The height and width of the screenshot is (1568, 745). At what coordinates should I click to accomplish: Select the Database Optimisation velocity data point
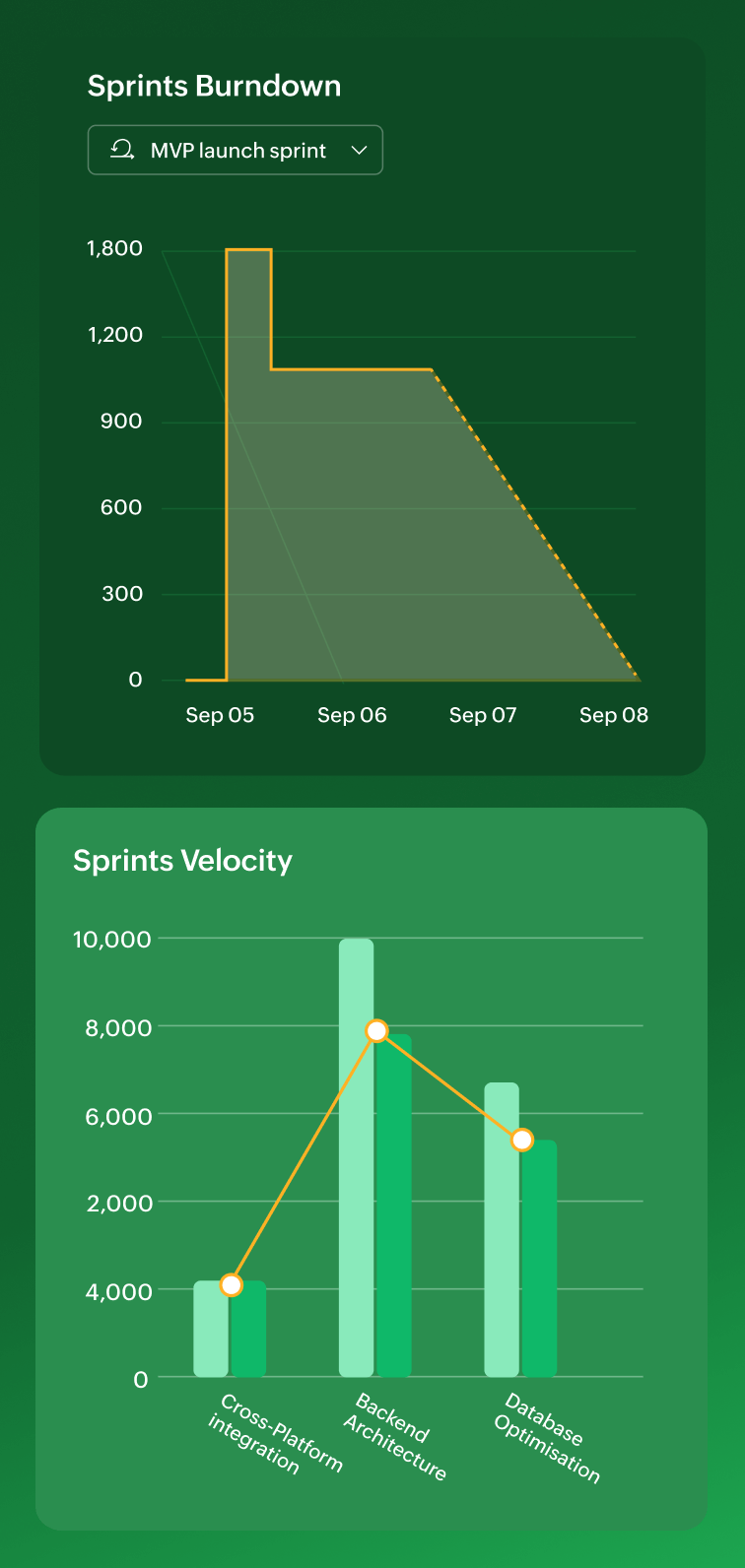coord(522,1141)
